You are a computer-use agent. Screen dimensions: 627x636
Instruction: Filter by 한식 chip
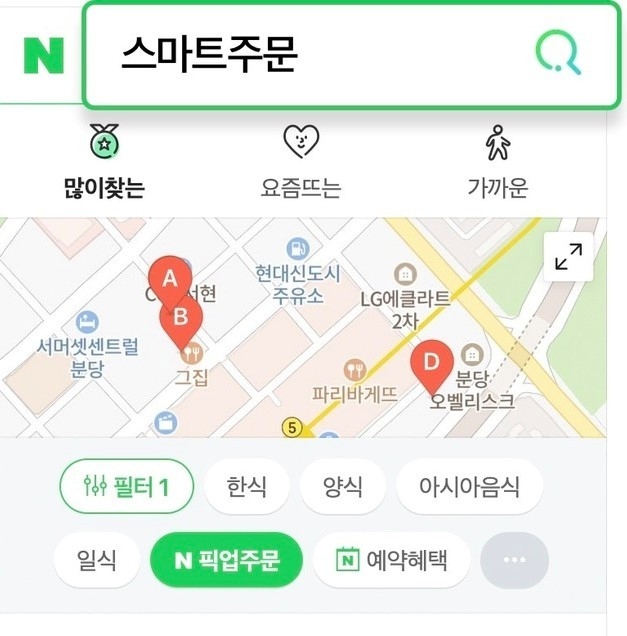tap(246, 487)
